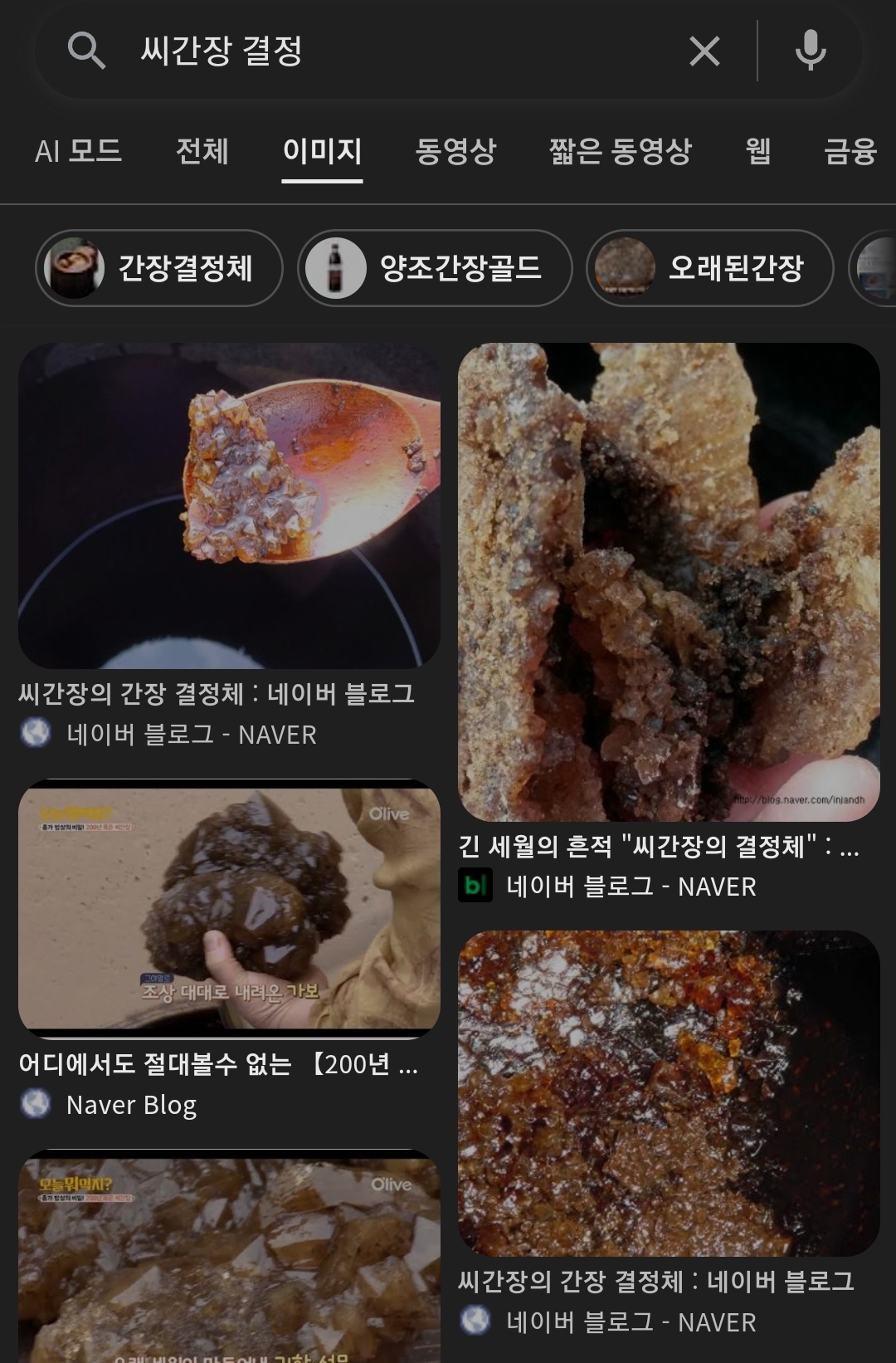
Task: Select the 양조간장골드 suggestion chip
Action: (435, 268)
